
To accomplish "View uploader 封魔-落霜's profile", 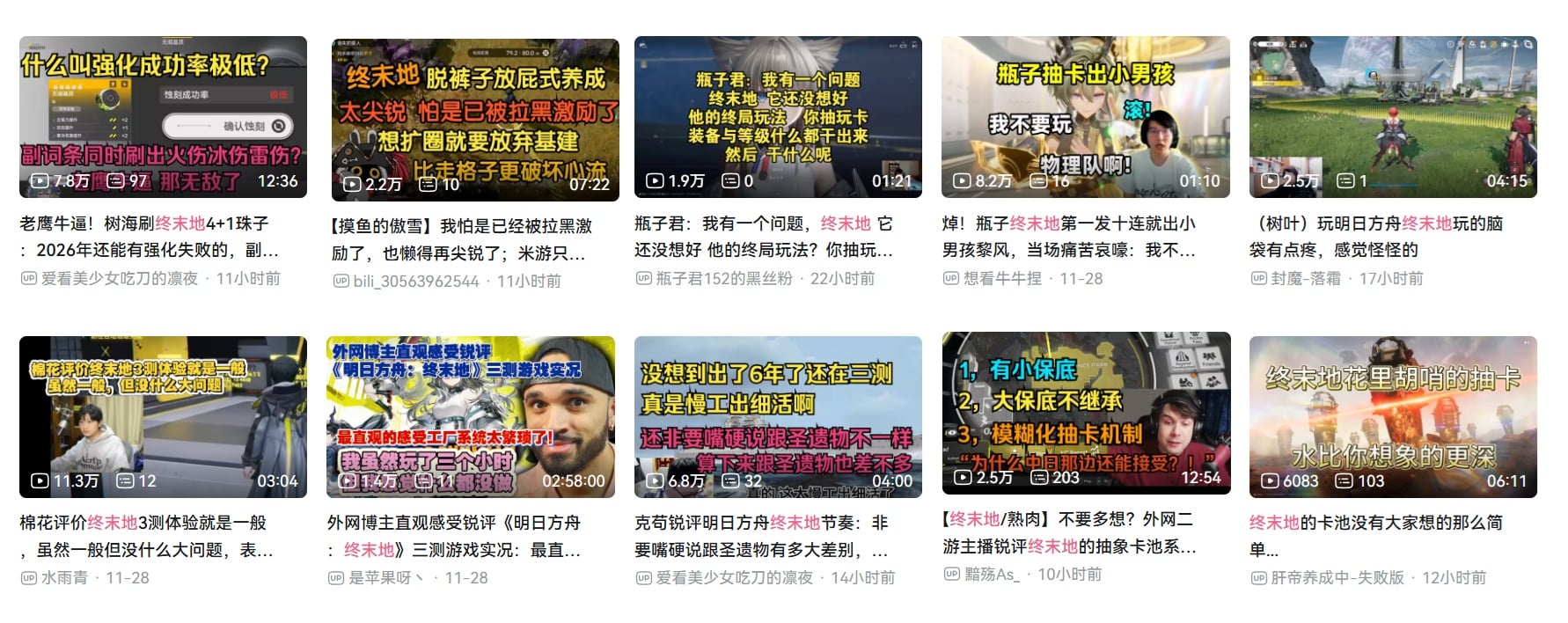I will coord(1306,278).
